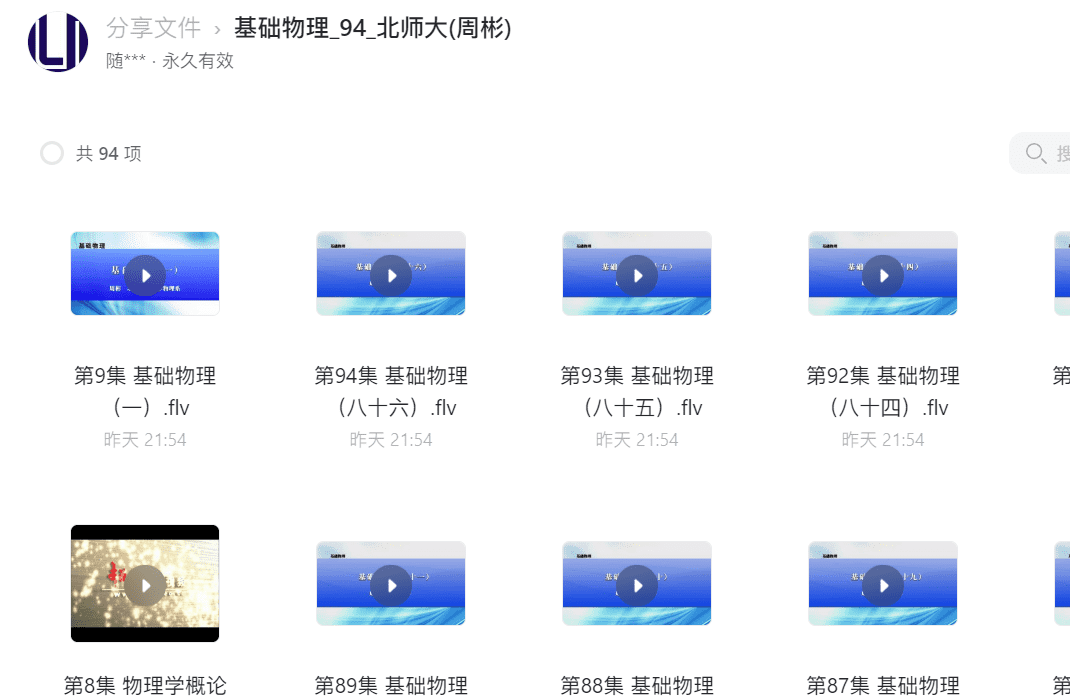The height and width of the screenshot is (700, 1070).
Task: Open 第89集 基础物理 video
Action: [x=391, y=585]
